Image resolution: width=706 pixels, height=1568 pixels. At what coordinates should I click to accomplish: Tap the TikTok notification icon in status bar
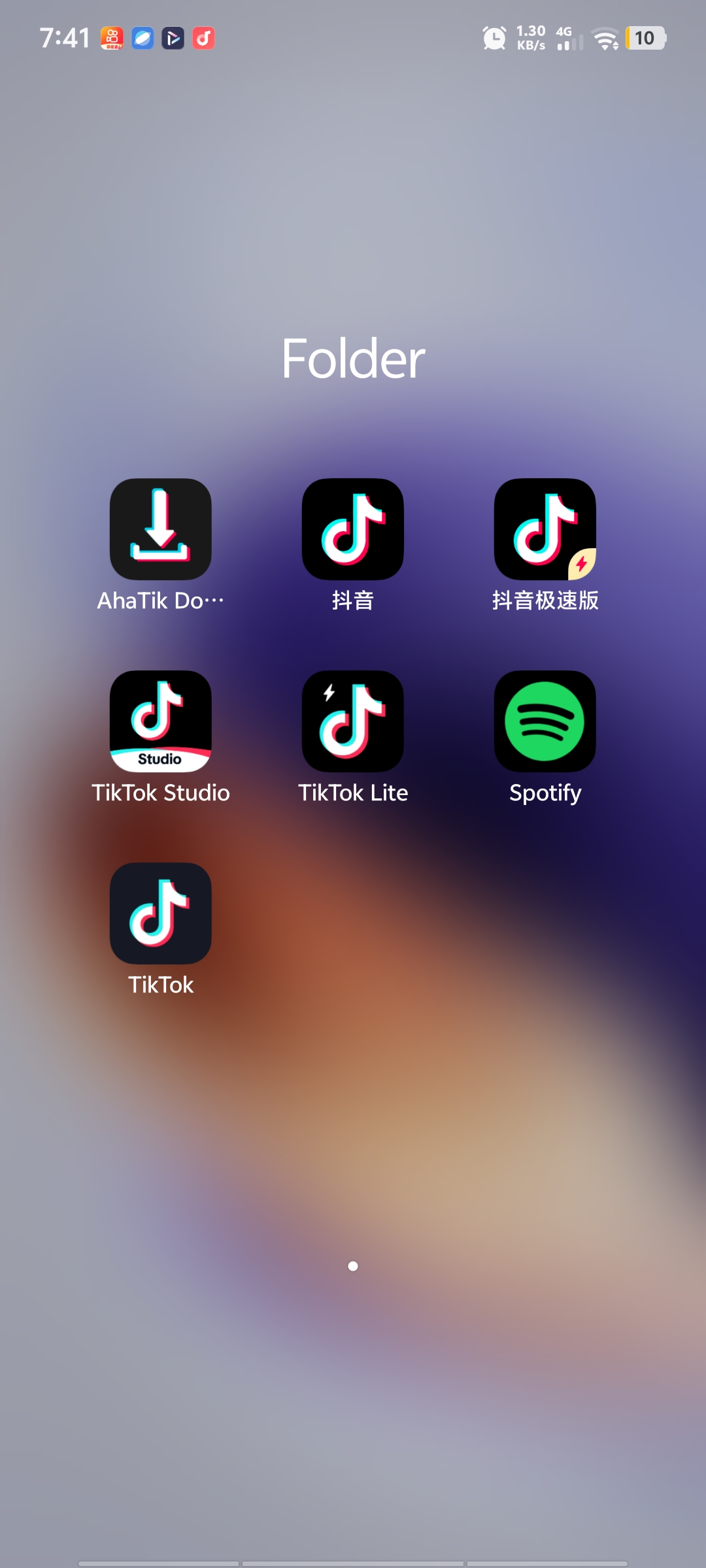coord(204,39)
